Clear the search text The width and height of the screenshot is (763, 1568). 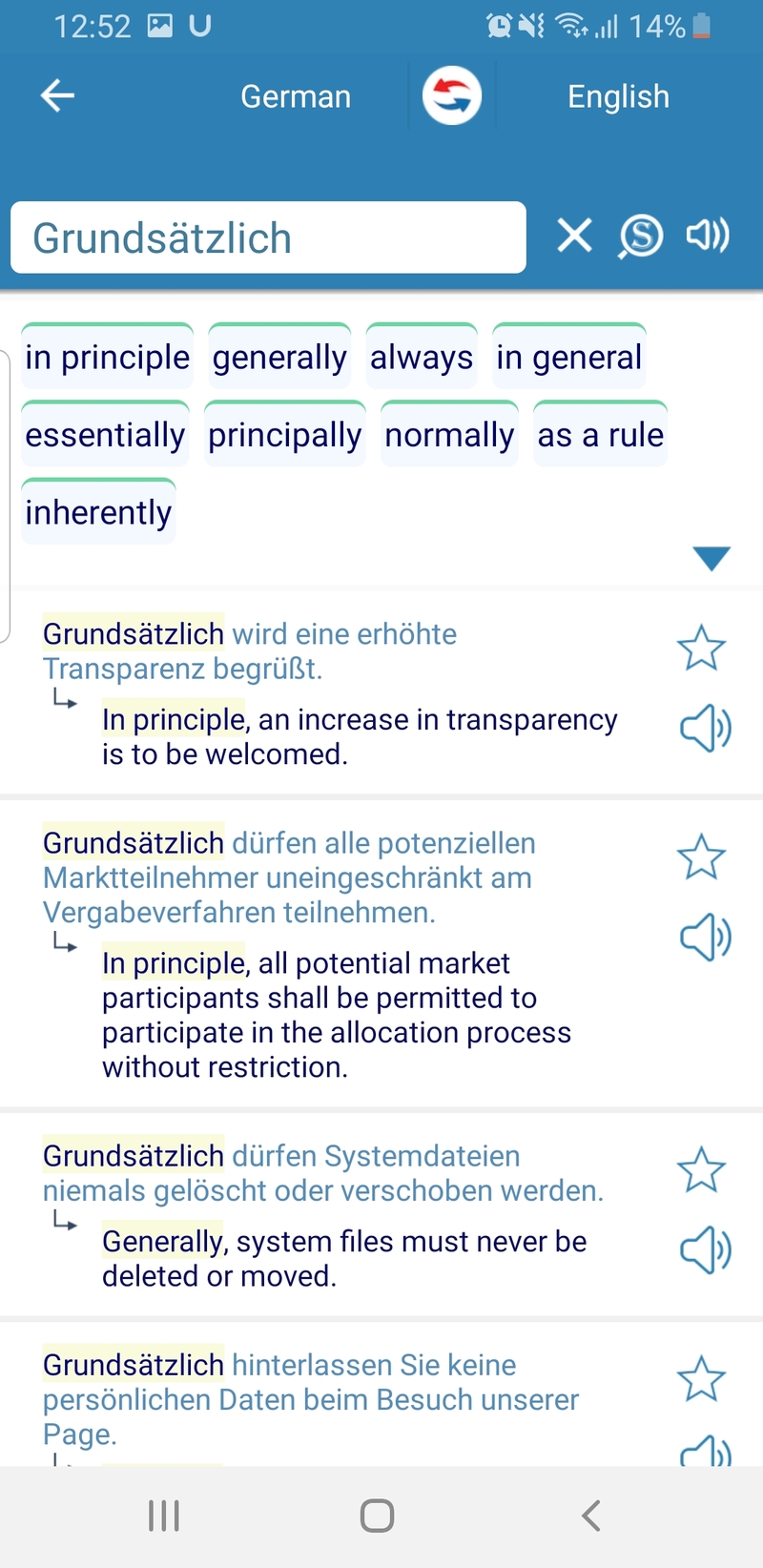(x=574, y=236)
